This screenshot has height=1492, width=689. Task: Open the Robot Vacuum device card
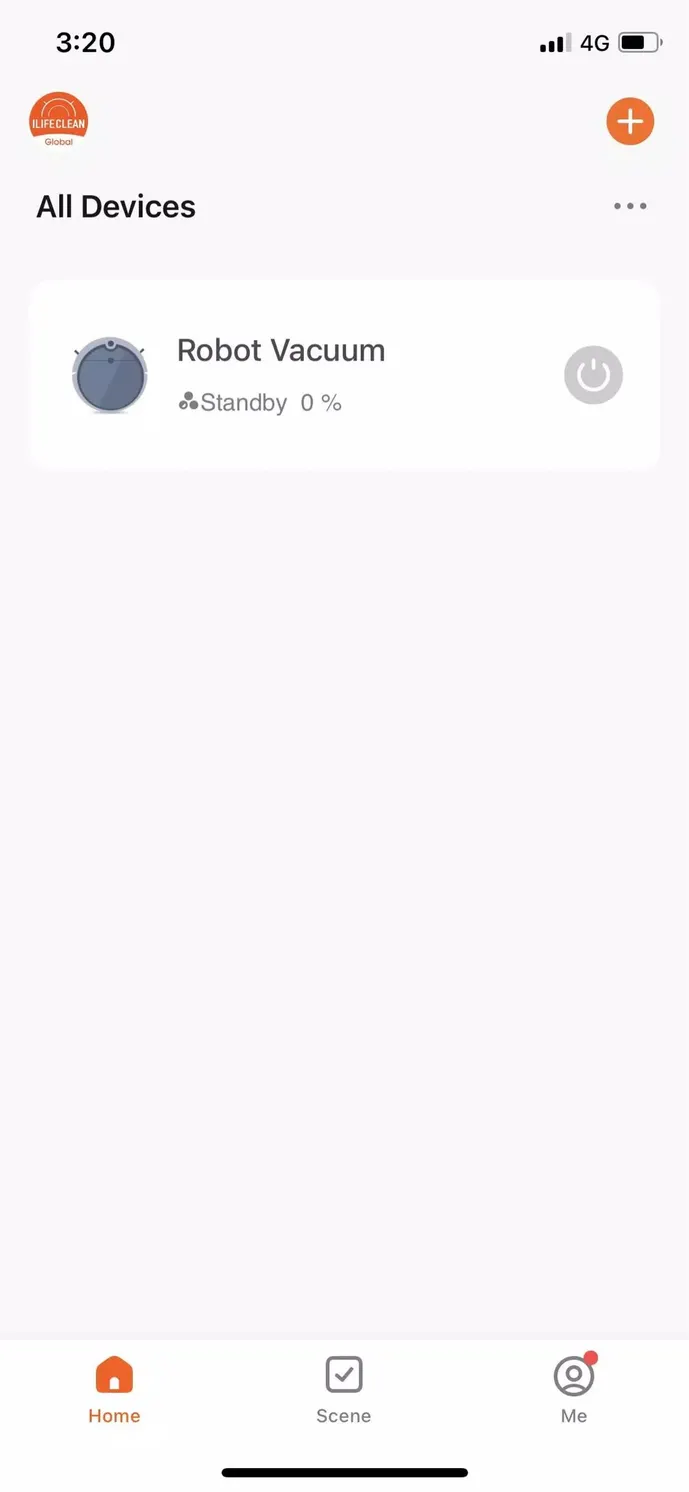345,375
